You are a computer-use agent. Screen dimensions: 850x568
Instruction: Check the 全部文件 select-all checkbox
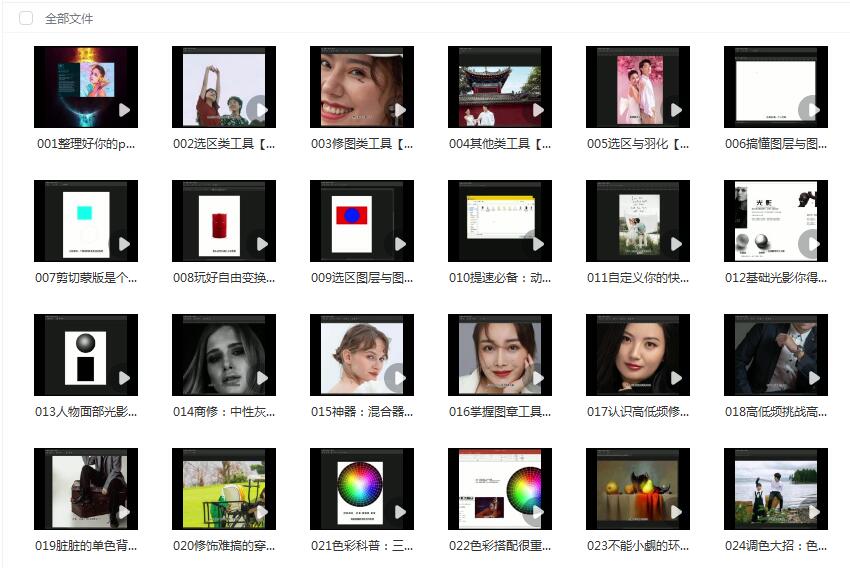click(x=26, y=18)
